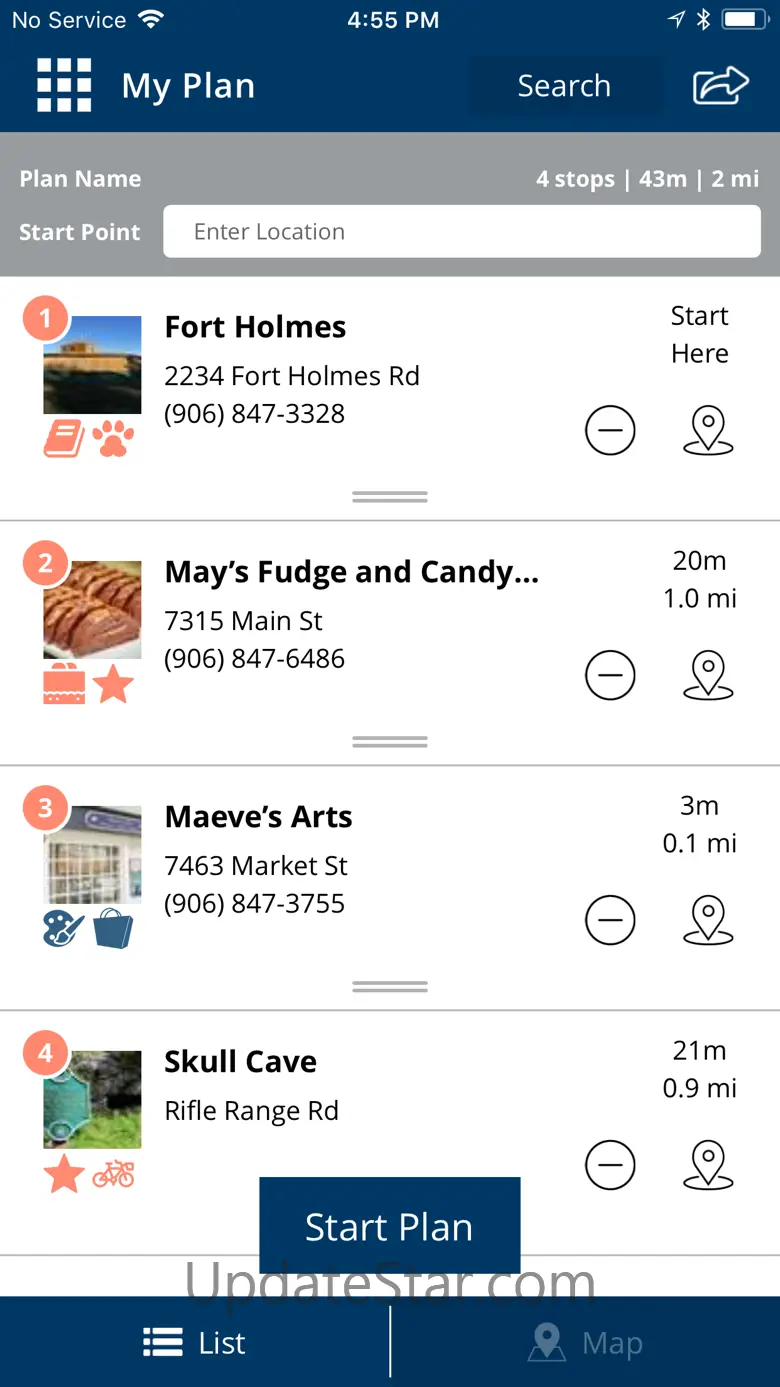The height and width of the screenshot is (1387, 780).
Task: Remove Maeve's Arts from the plan
Action: [x=610, y=921]
